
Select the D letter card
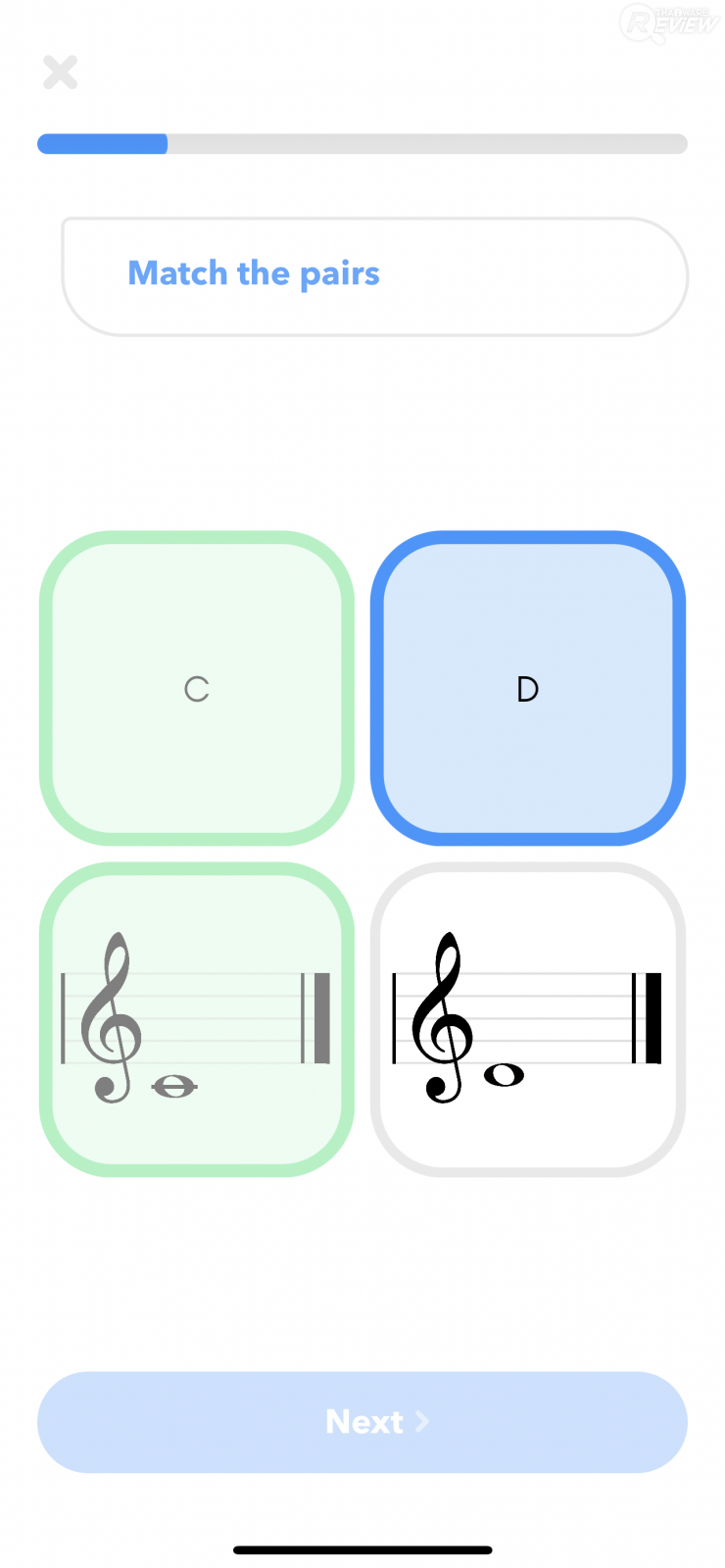(x=527, y=688)
